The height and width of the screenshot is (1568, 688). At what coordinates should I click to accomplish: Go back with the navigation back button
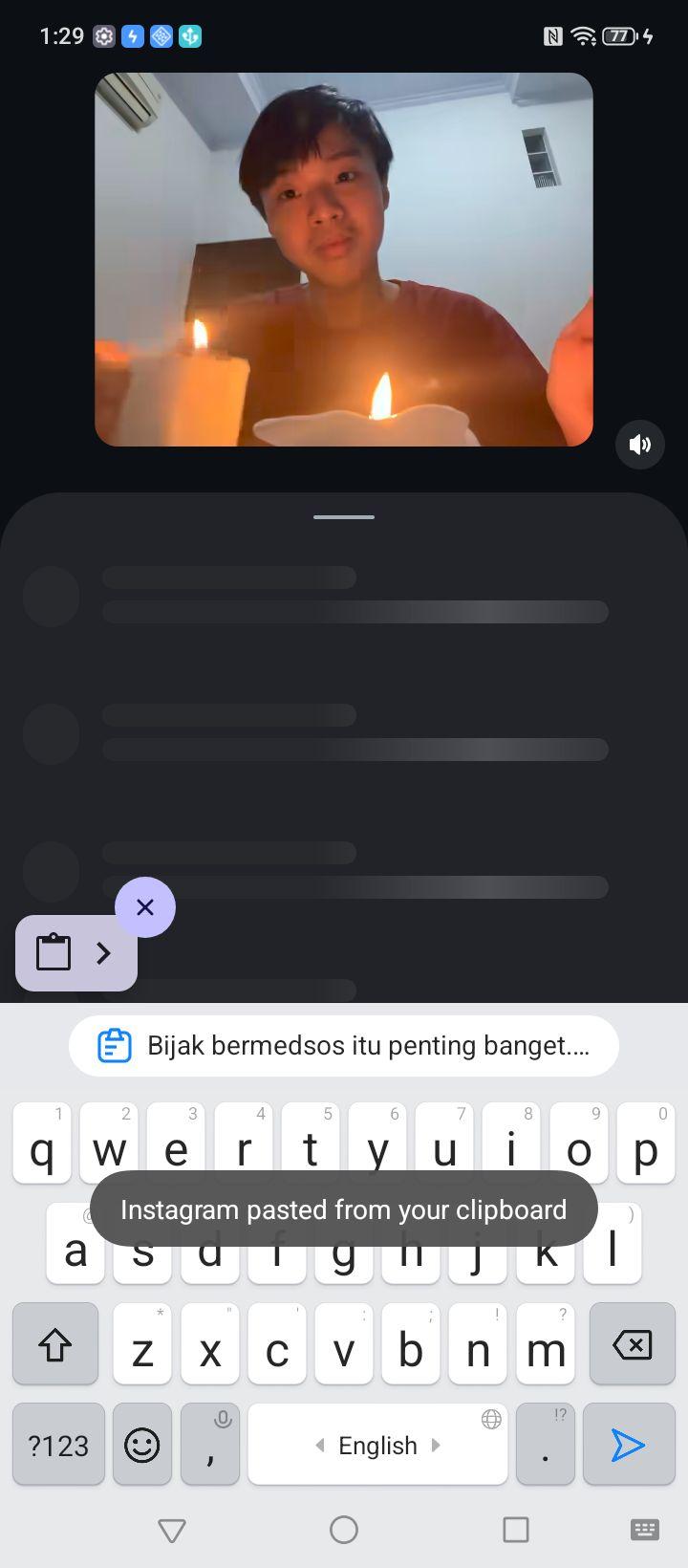tap(172, 1530)
